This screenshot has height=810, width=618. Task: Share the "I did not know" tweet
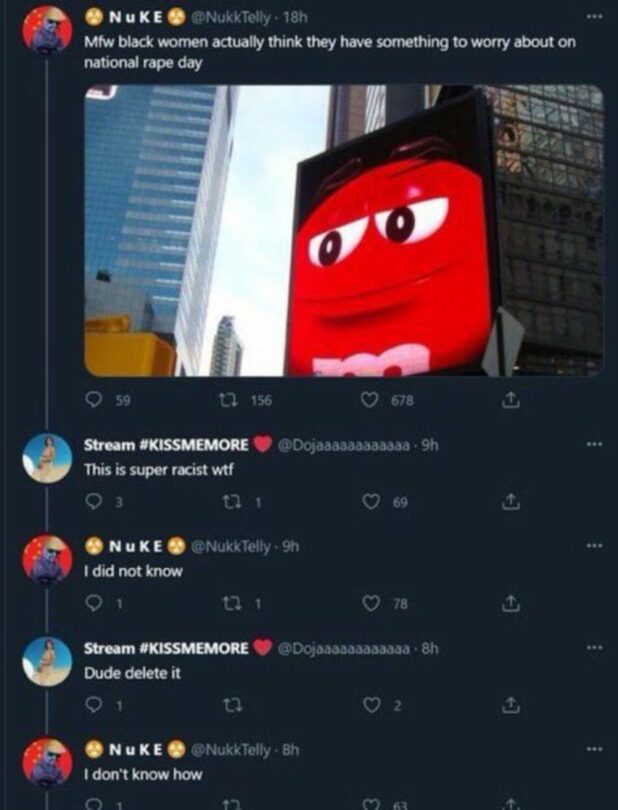click(509, 603)
